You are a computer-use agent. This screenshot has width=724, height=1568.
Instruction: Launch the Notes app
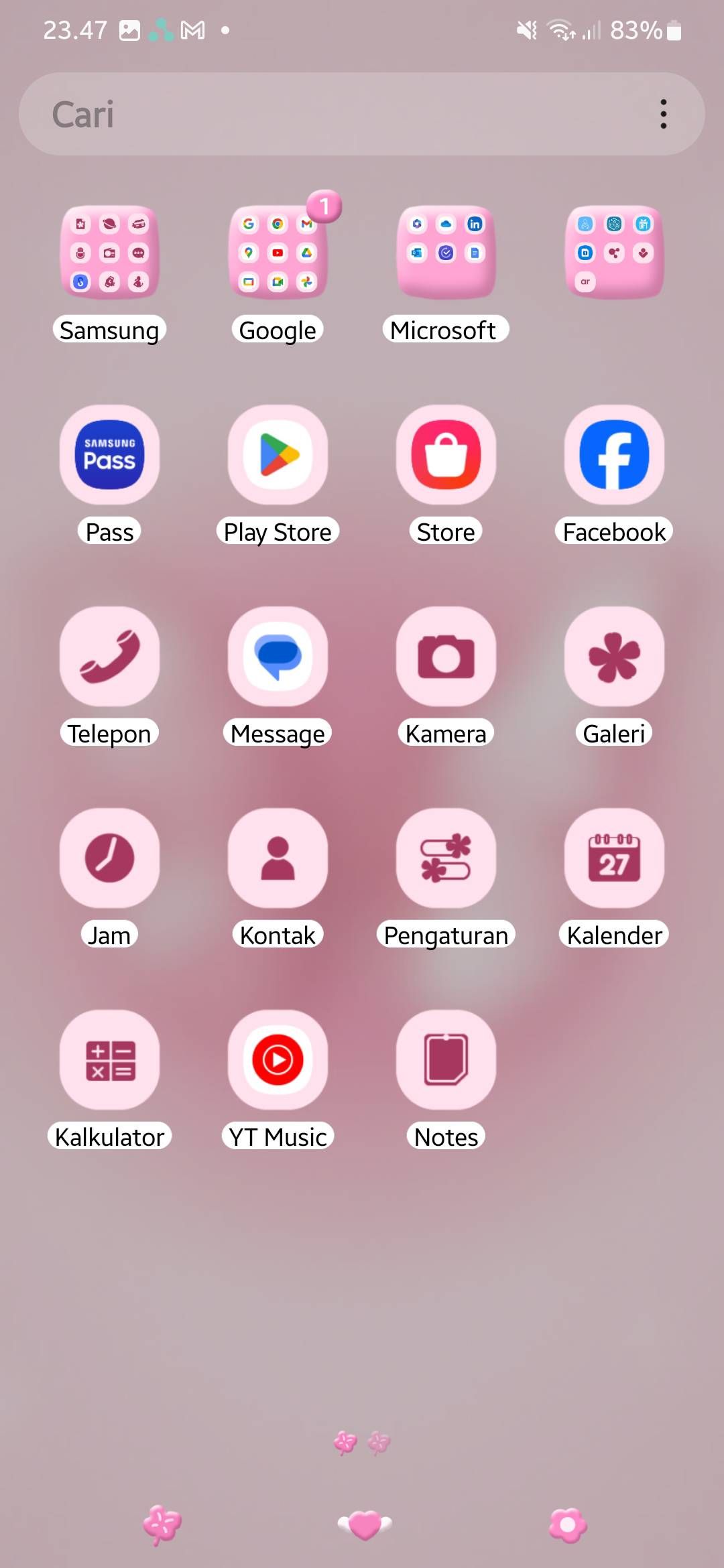point(446,1059)
